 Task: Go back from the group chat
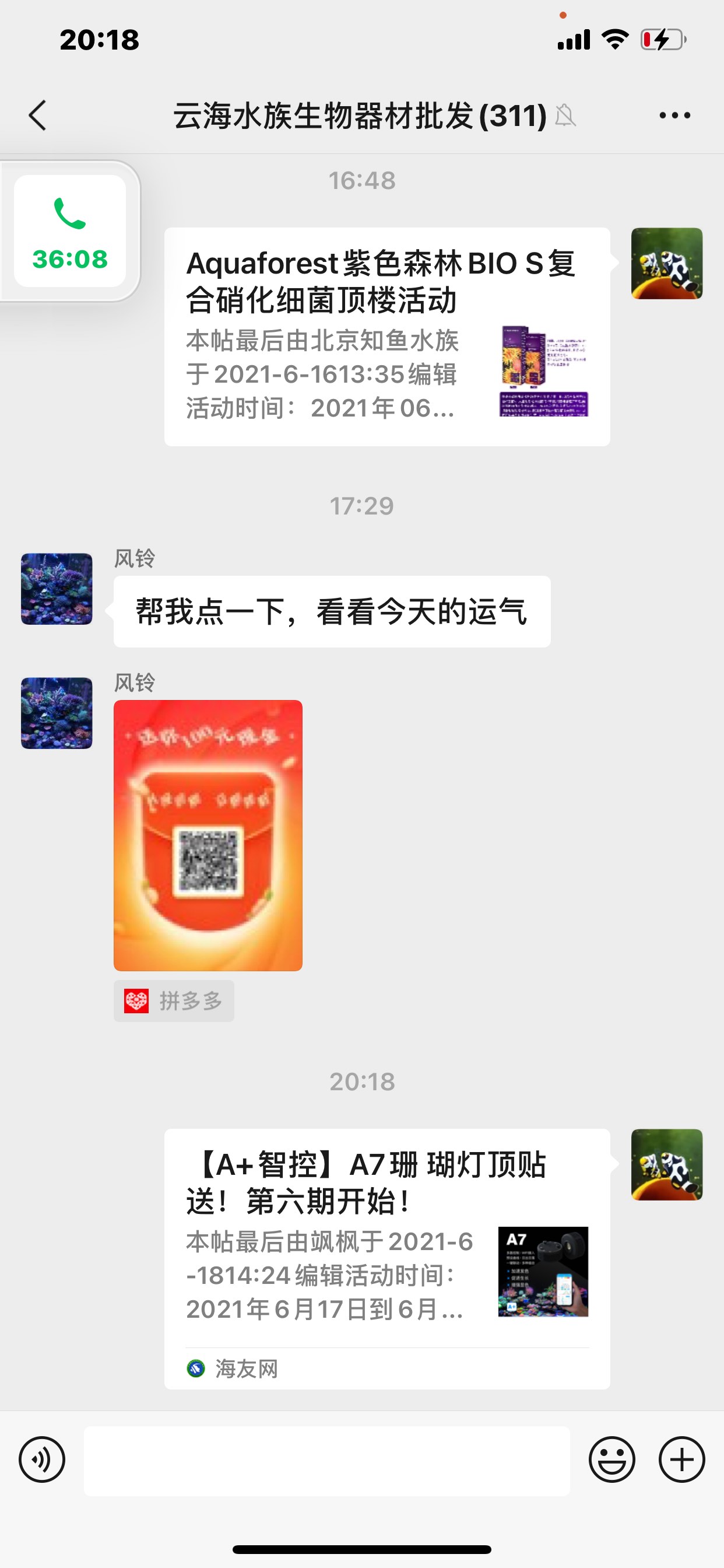pyautogui.click(x=38, y=115)
